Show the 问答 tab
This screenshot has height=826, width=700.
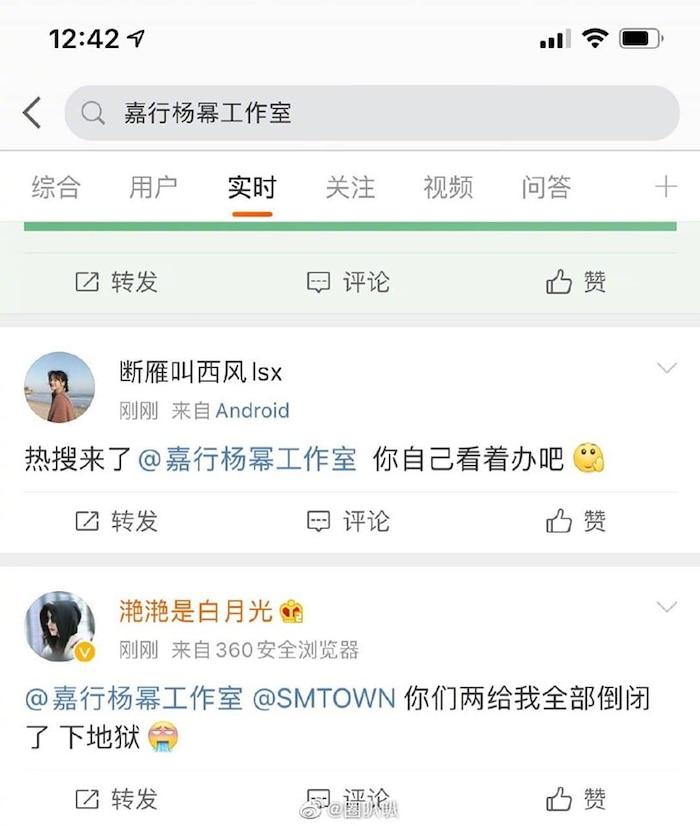pos(546,187)
